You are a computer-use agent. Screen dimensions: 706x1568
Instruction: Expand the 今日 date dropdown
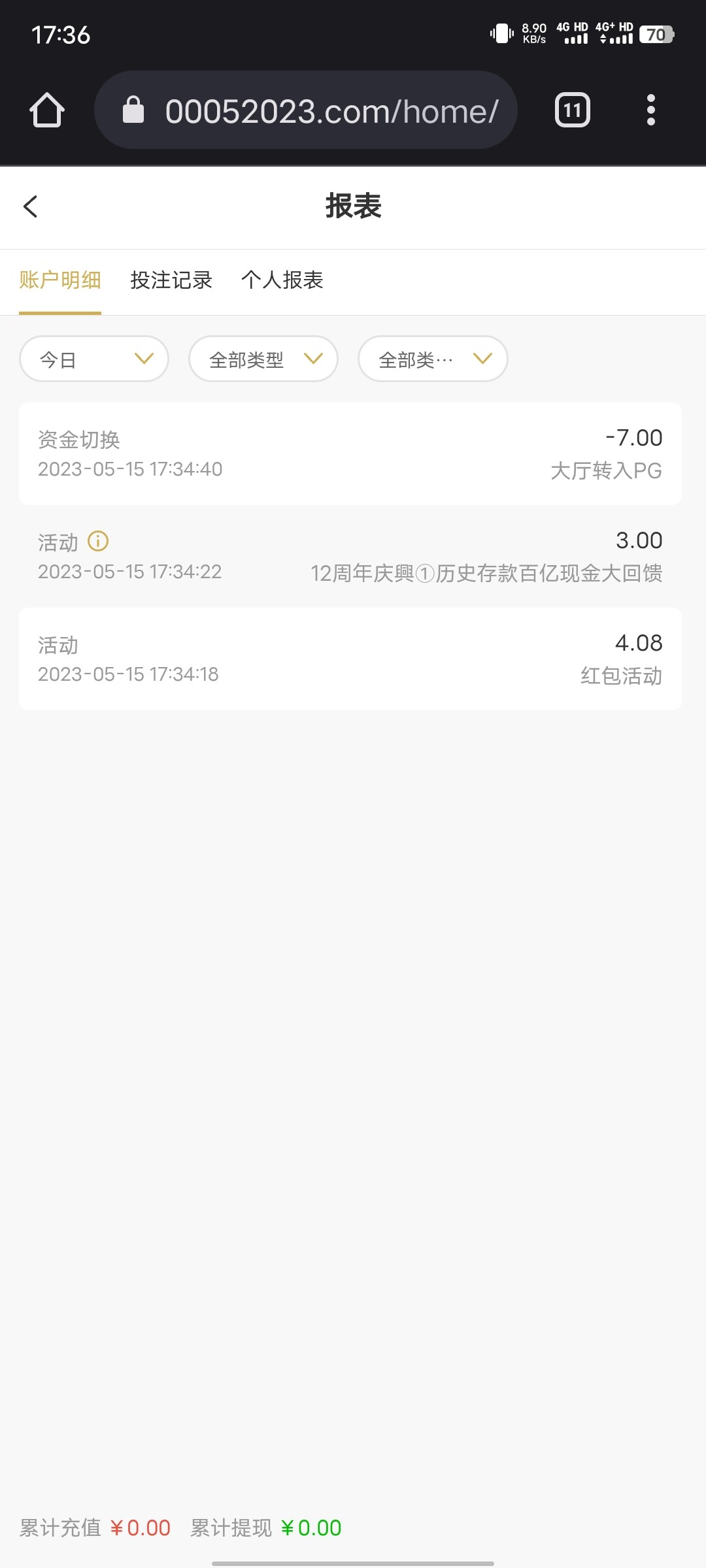[94, 359]
